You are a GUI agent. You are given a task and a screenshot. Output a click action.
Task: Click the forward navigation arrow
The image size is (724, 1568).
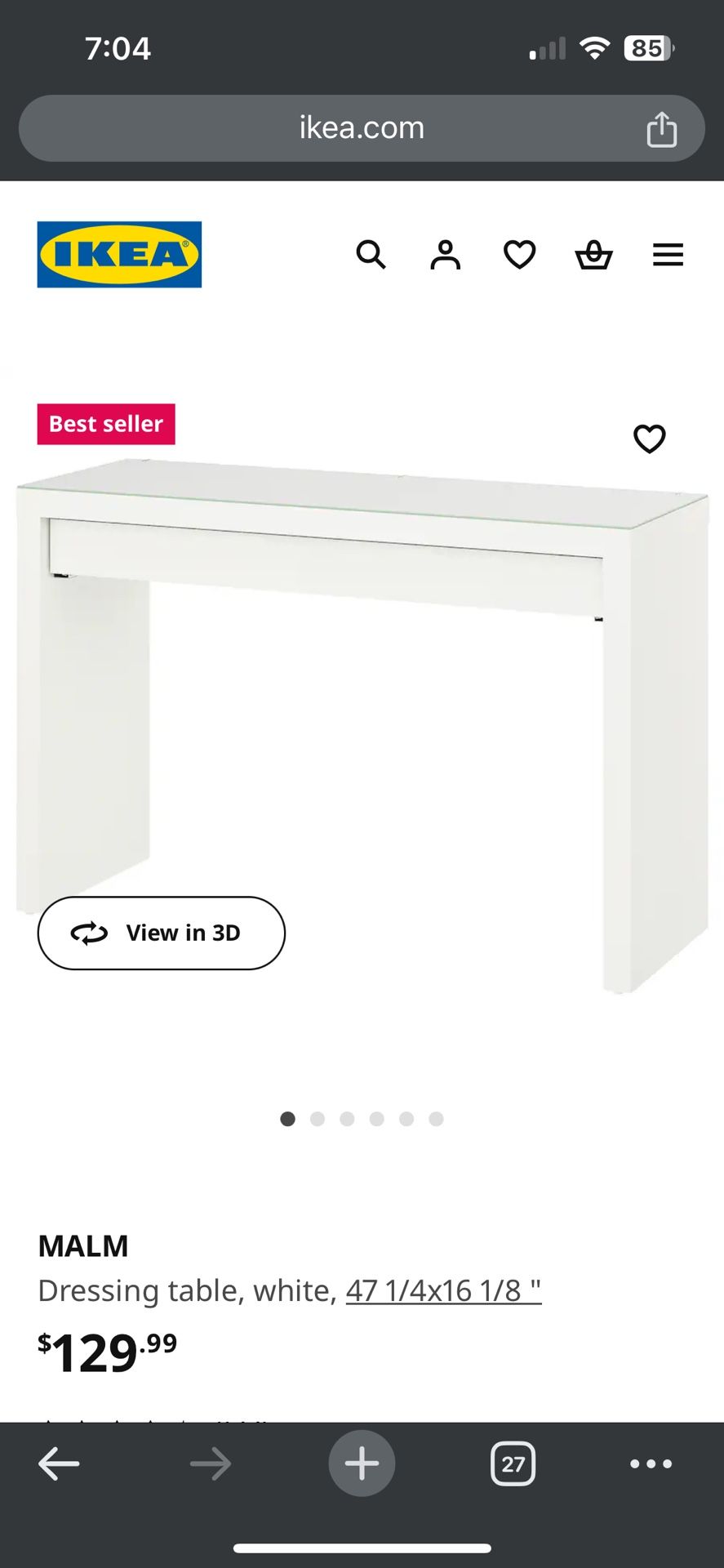pyautogui.click(x=211, y=1463)
